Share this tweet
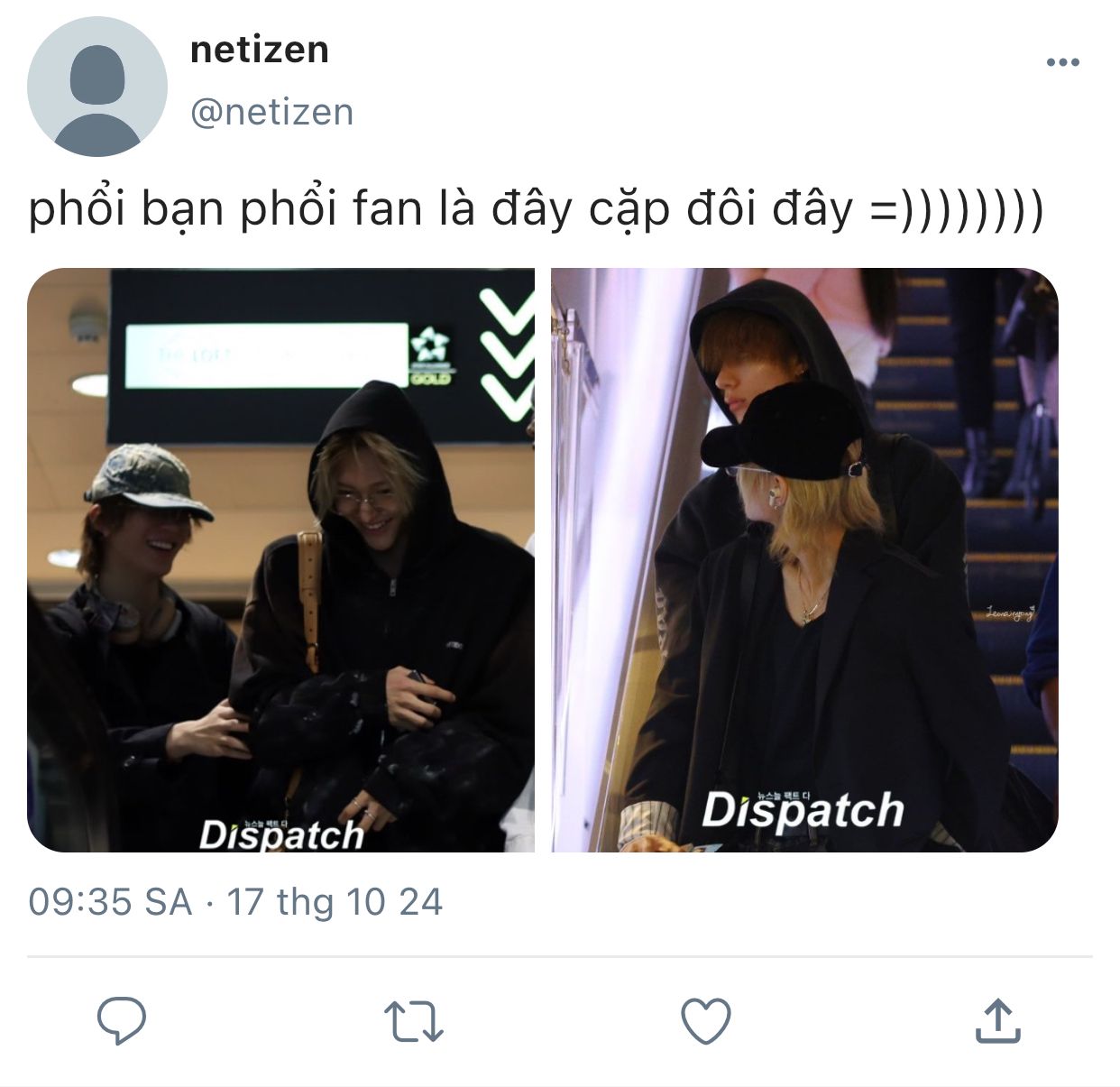The image size is (1120, 1087). click(997, 1020)
